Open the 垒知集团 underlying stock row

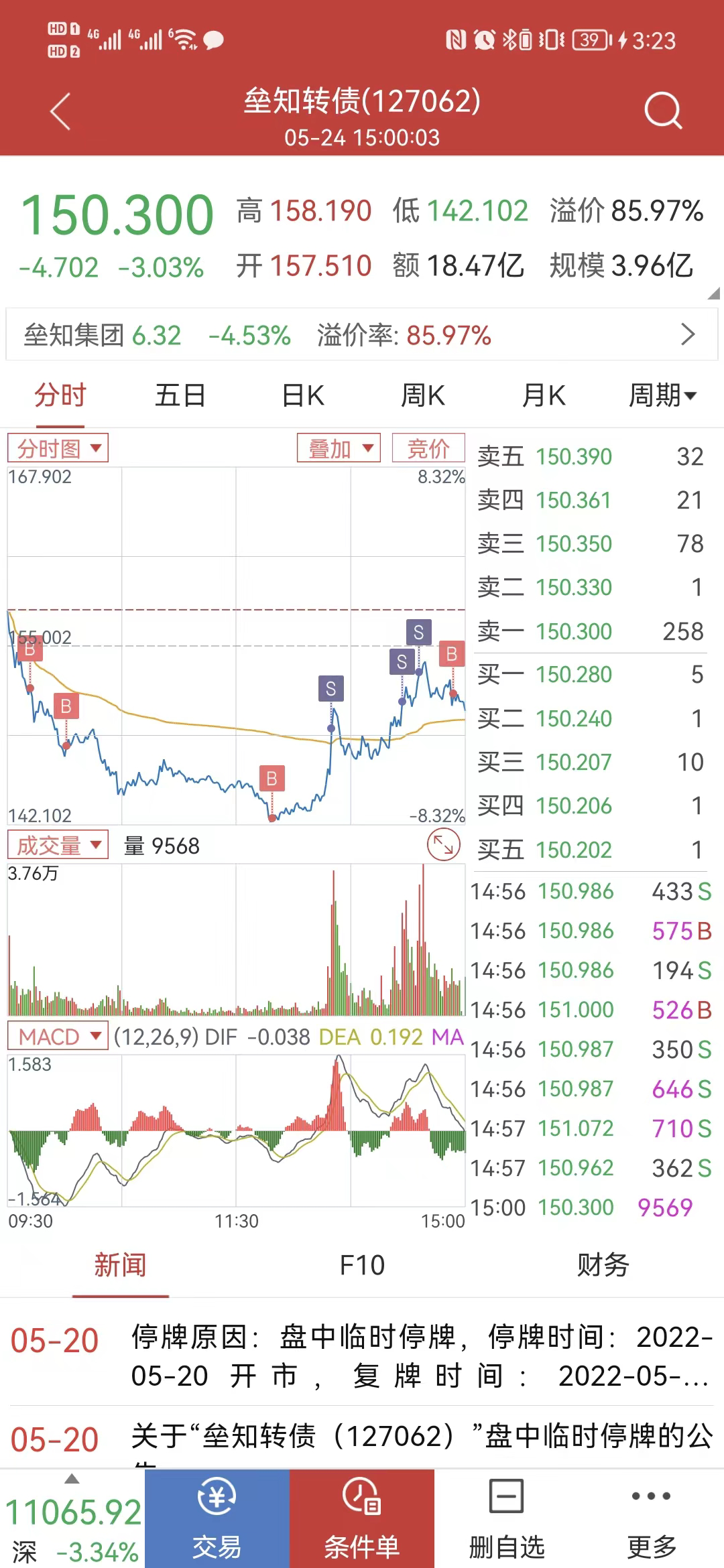click(362, 334)
